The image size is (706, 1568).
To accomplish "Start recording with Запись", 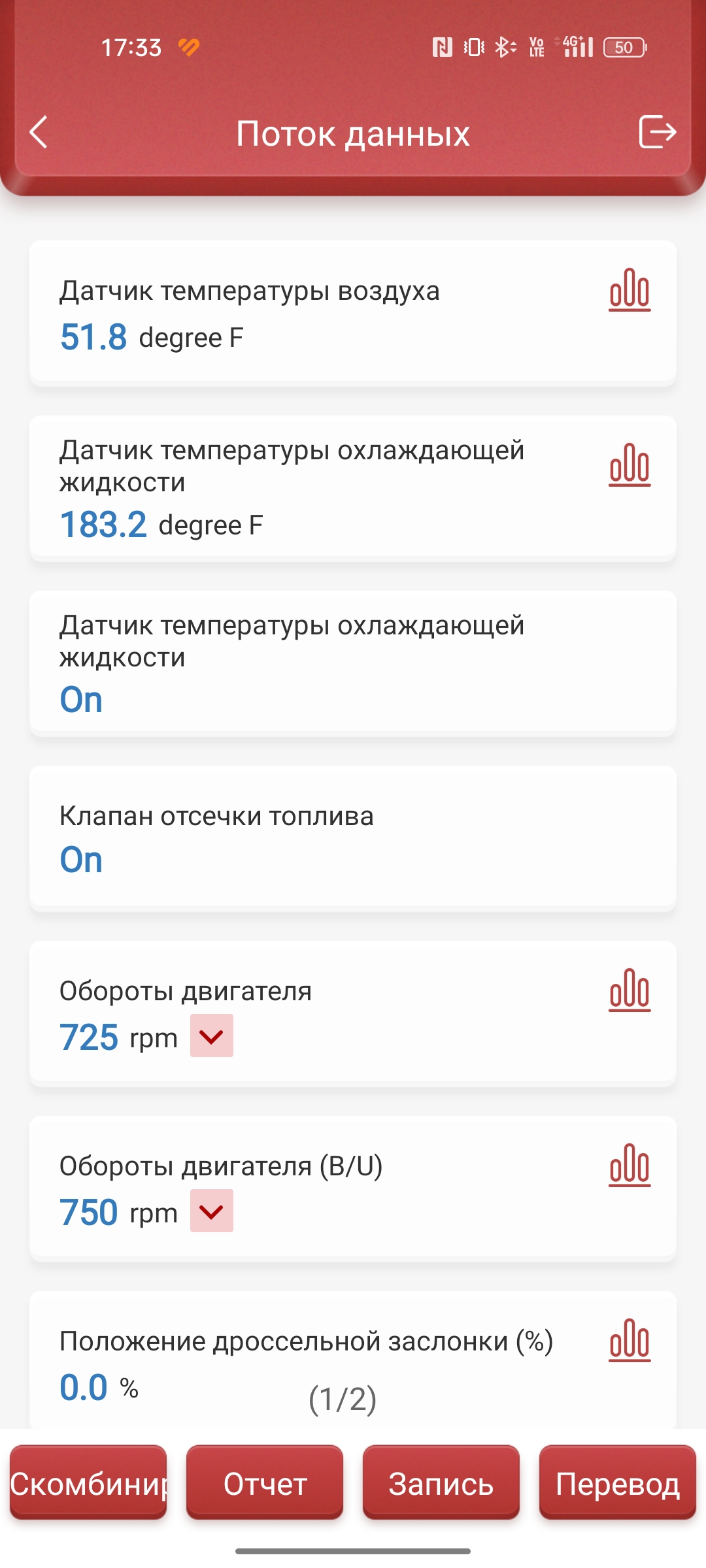I will coord(441,1483).
